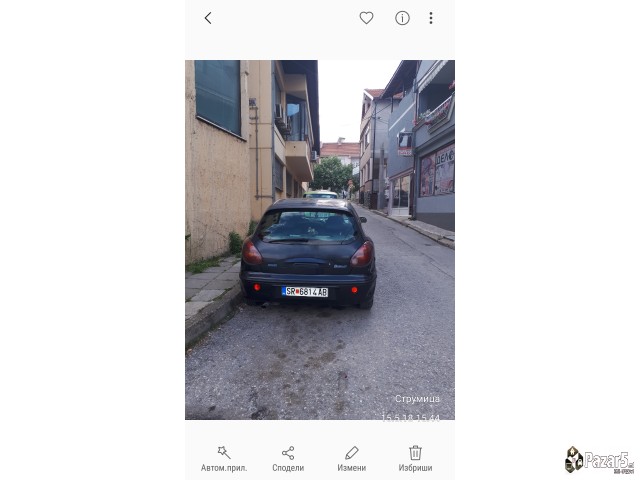Go back from the photo view
Viewport: 640px width, 480px height.
(x=208, y=18)
